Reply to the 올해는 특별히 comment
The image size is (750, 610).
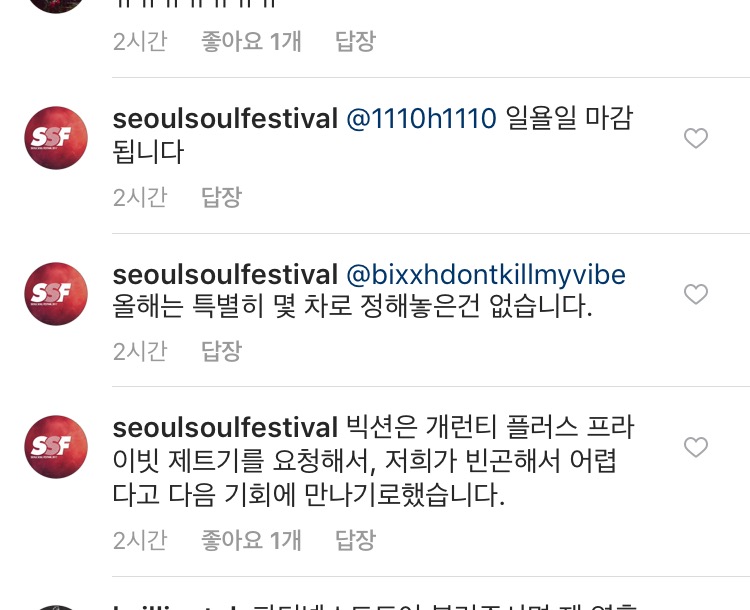tap(221, 351)
